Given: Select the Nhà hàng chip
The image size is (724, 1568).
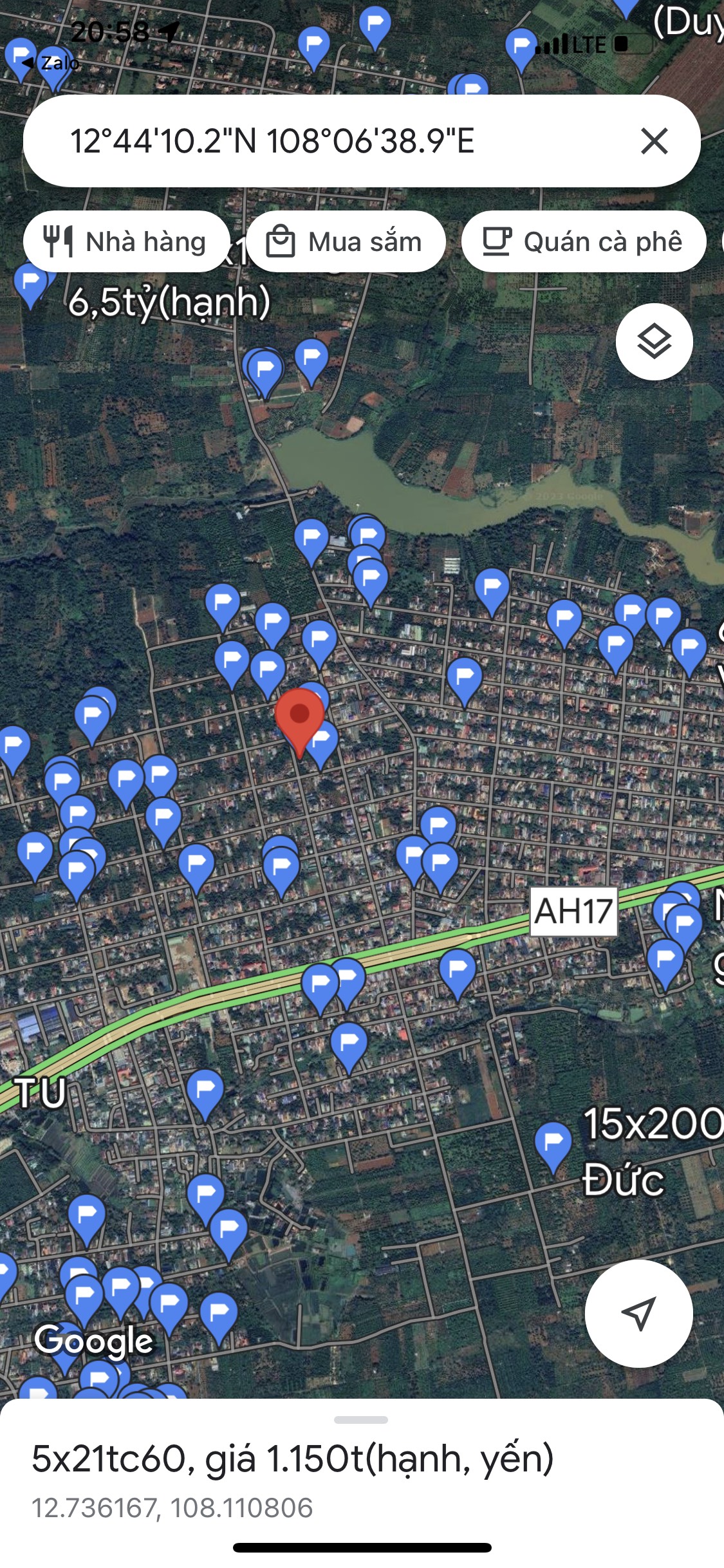Looking at the screenshot, I should pyautogui.click(x=127, y=242).
